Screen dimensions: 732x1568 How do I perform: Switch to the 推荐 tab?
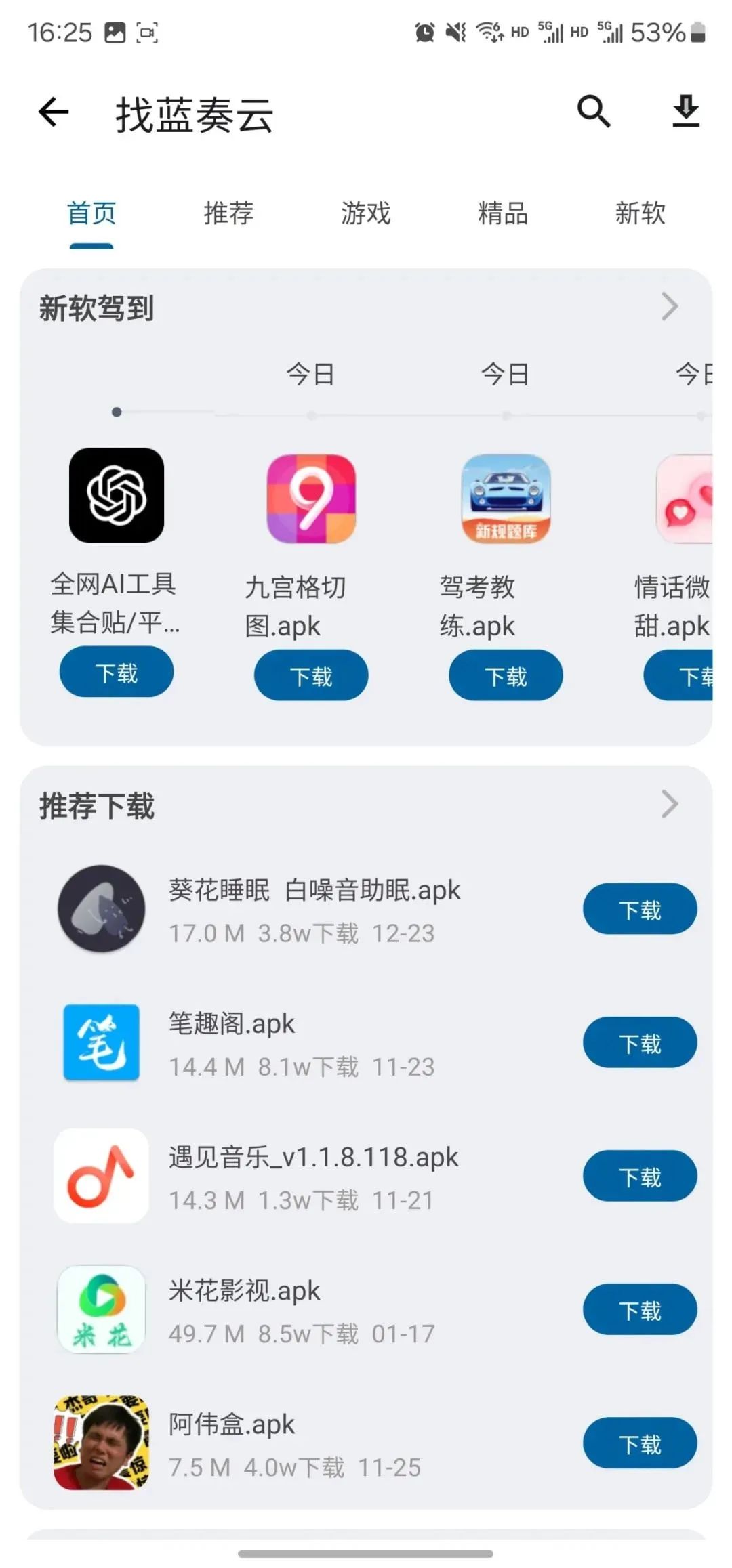point(228,213)
